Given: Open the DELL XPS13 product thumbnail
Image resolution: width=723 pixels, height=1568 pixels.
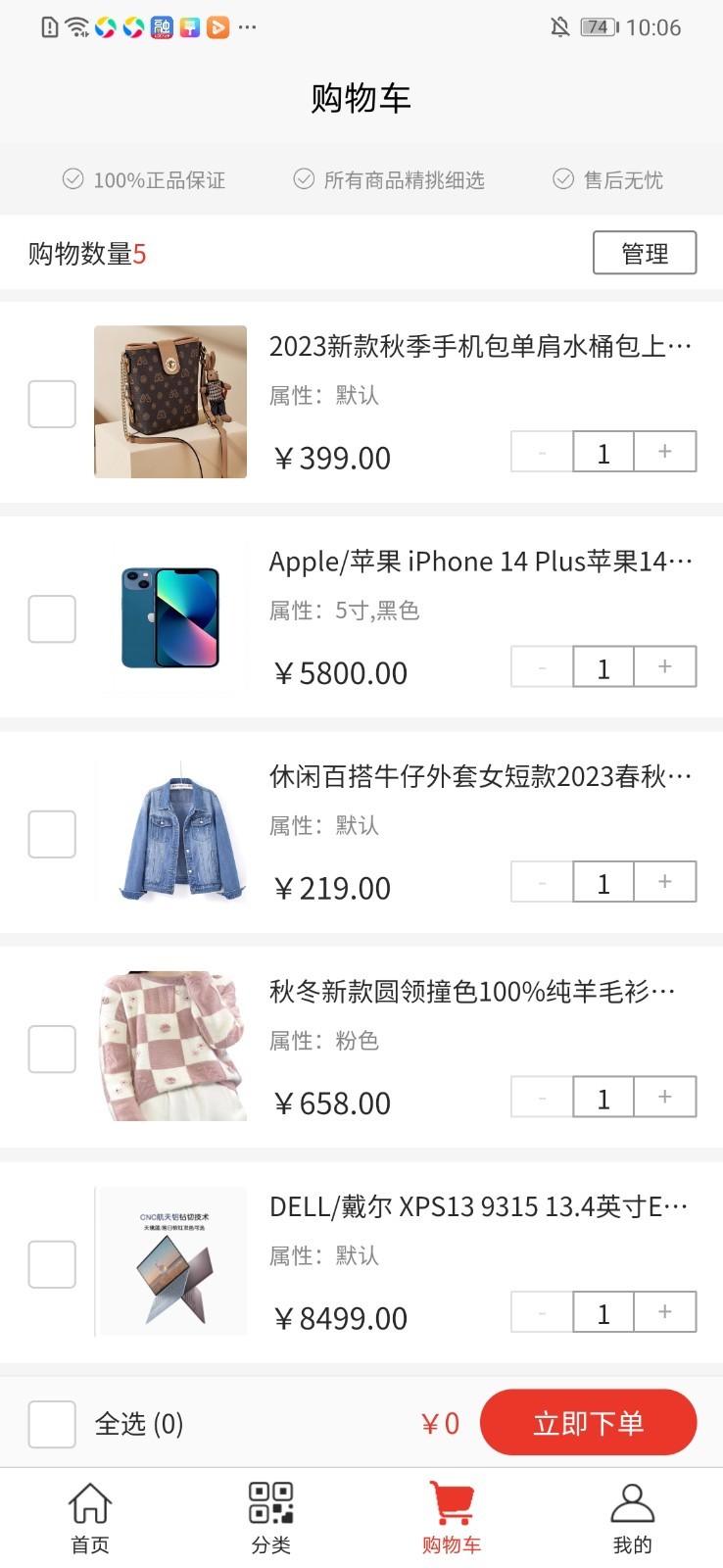Looking at the screenshot, I should point(170,1261).
